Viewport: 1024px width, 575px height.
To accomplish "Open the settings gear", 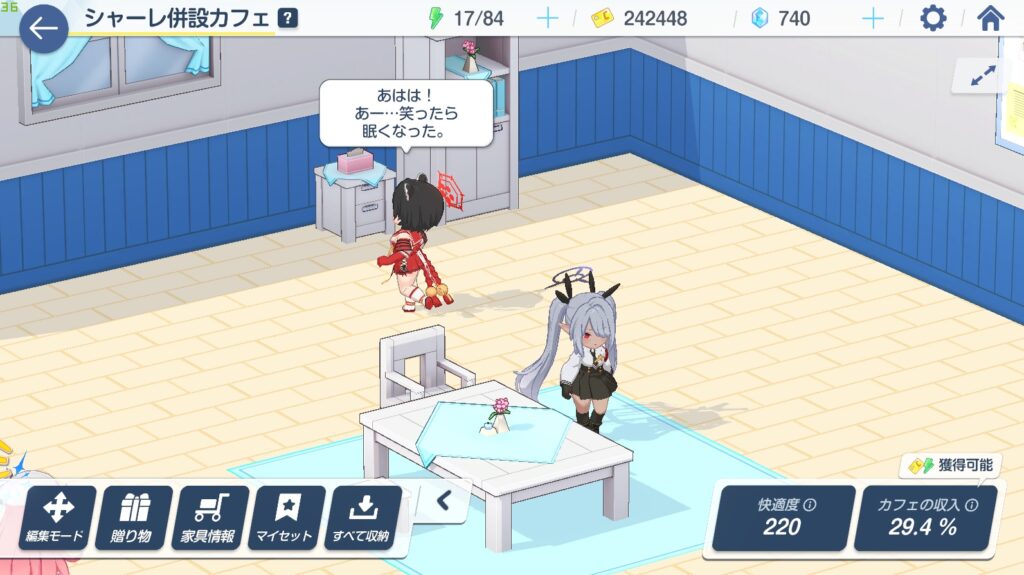I will 933,18.
